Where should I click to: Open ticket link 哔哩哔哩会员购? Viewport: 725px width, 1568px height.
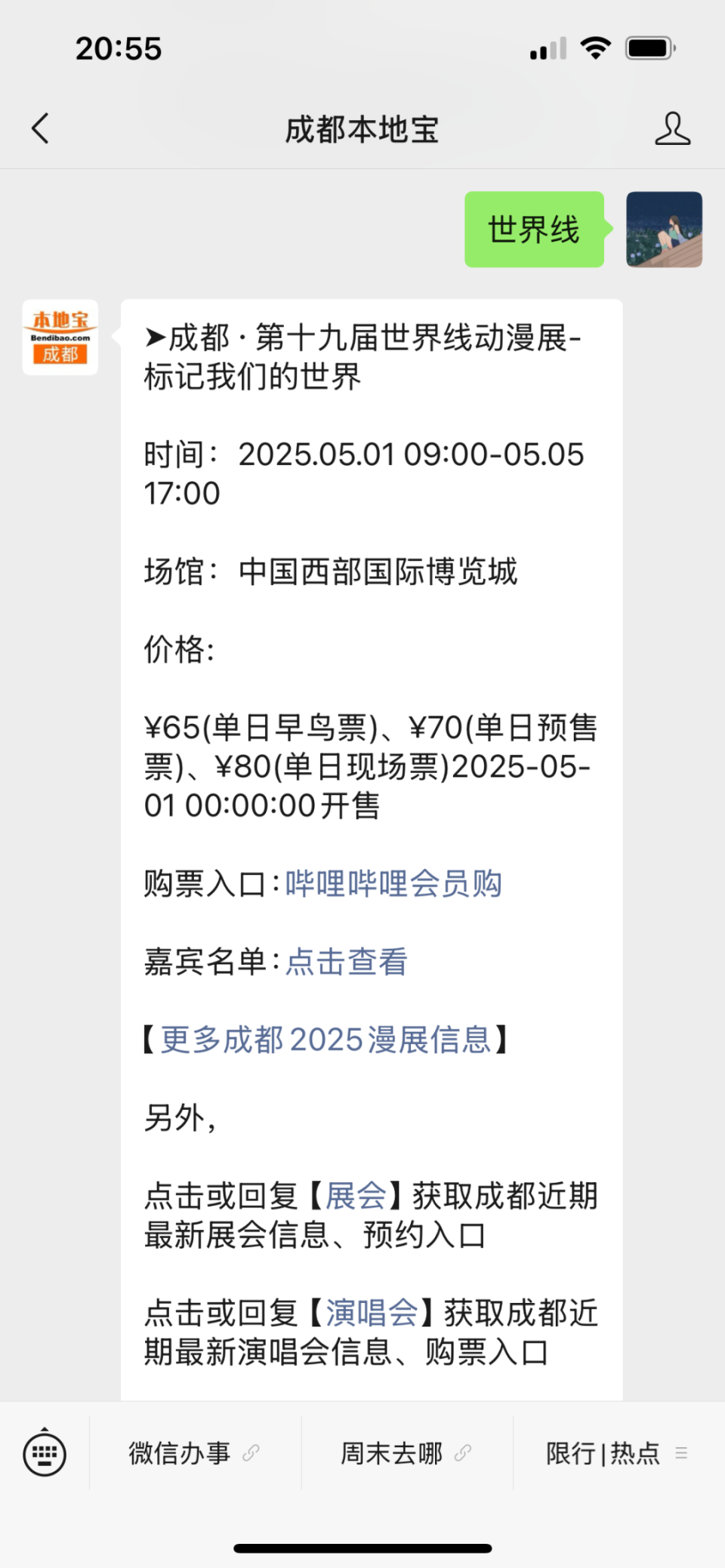pyautogui.click(x=394, y=883)
